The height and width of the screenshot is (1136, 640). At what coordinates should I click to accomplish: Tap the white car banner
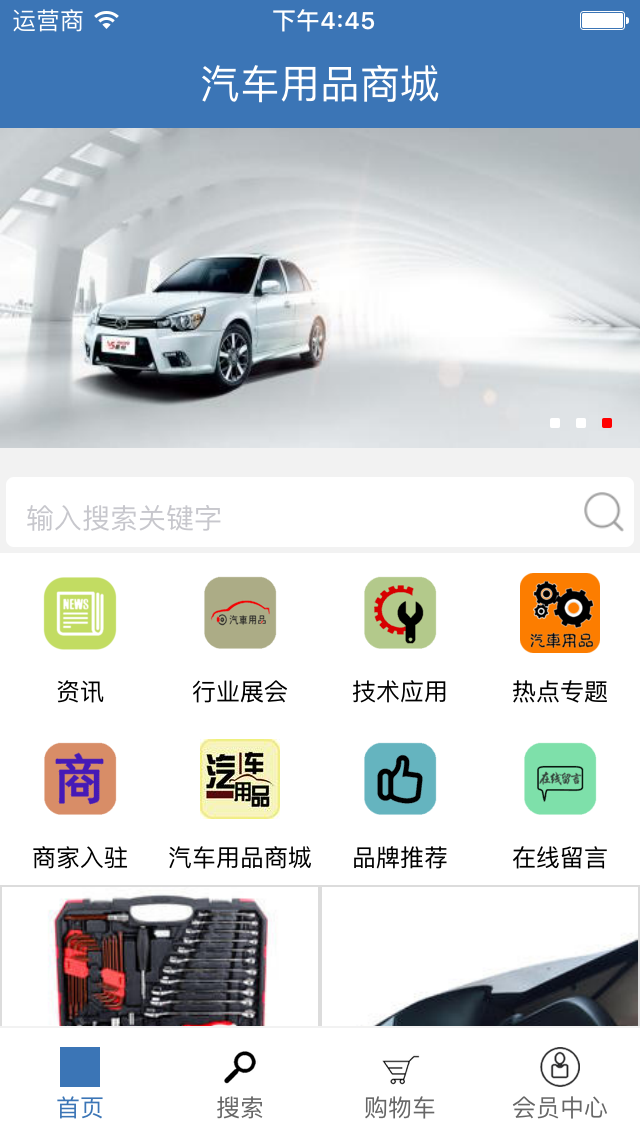click(x=320, y=288)
